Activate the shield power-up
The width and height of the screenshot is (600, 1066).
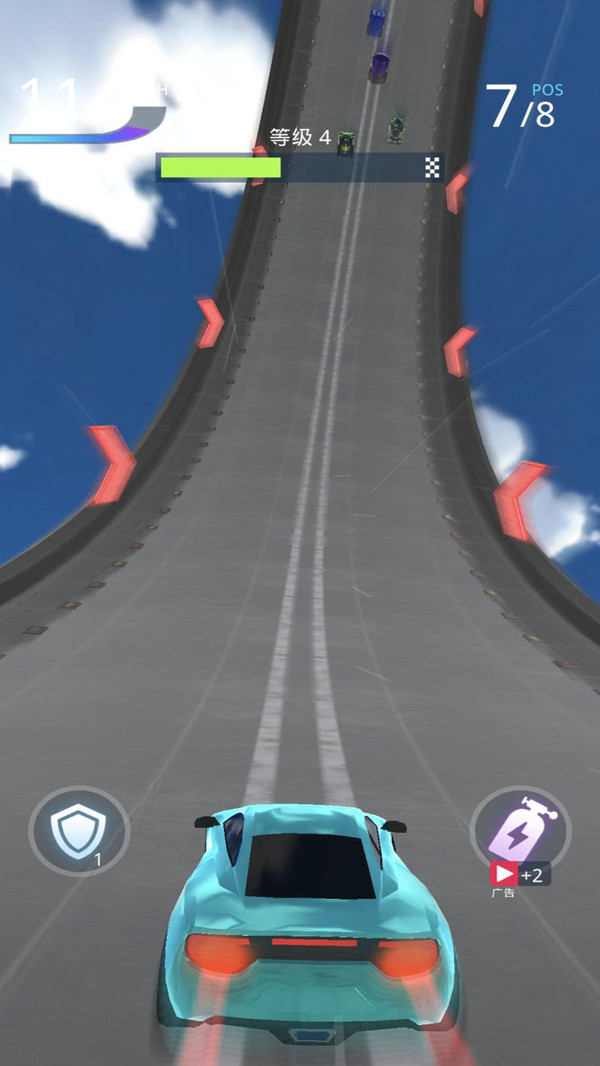click(79, 830)
